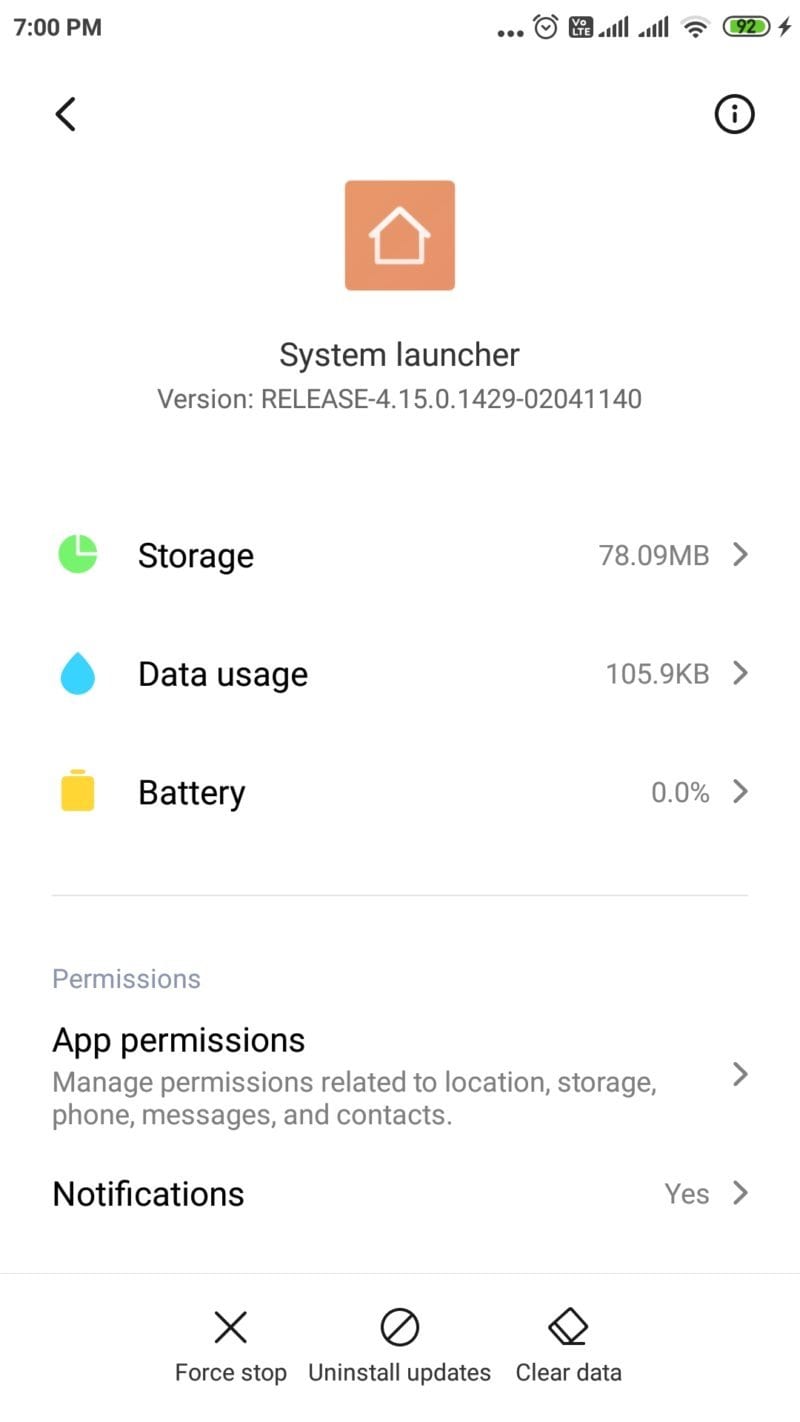Open the Storage details chevron

pyautogui.click(x=740, y=554)
